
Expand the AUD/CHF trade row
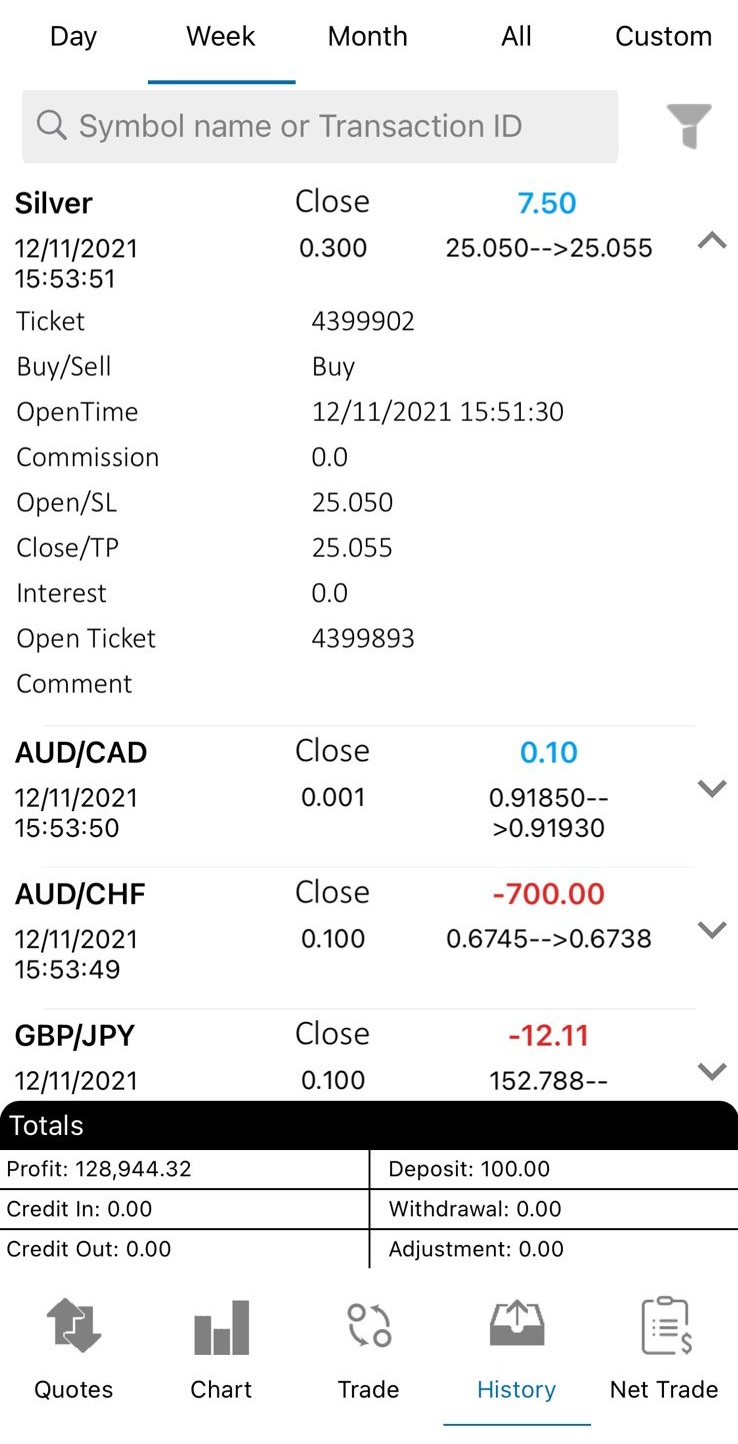711,930
